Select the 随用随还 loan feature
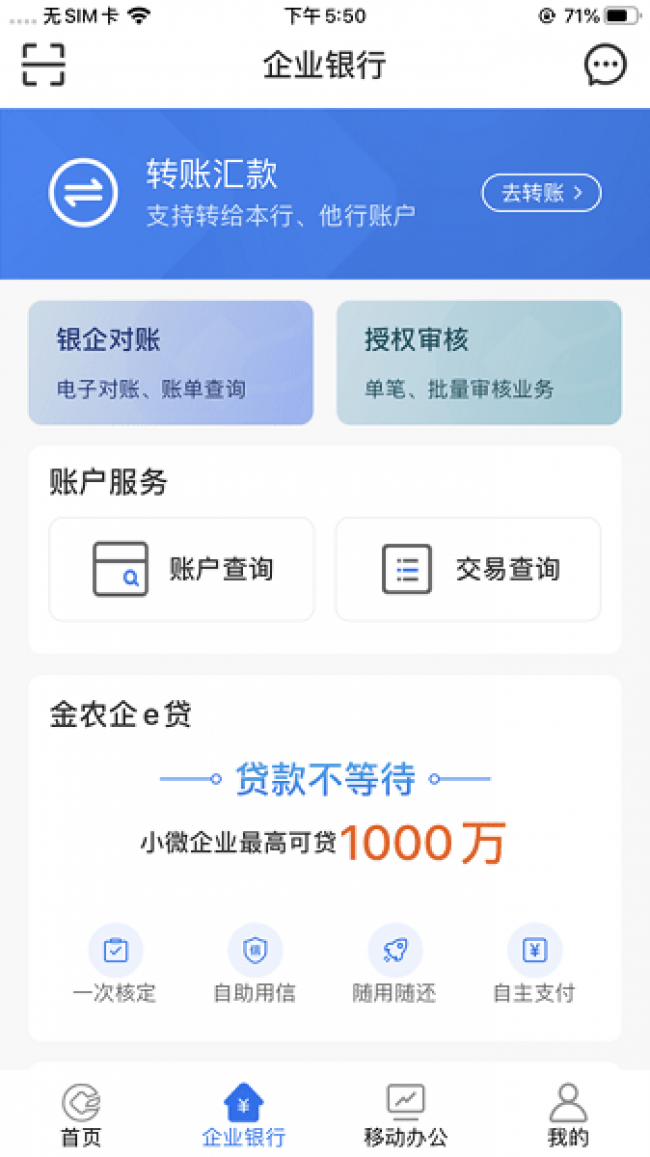This screenshot has height=1157, width=650. click(x=395, y=964)
